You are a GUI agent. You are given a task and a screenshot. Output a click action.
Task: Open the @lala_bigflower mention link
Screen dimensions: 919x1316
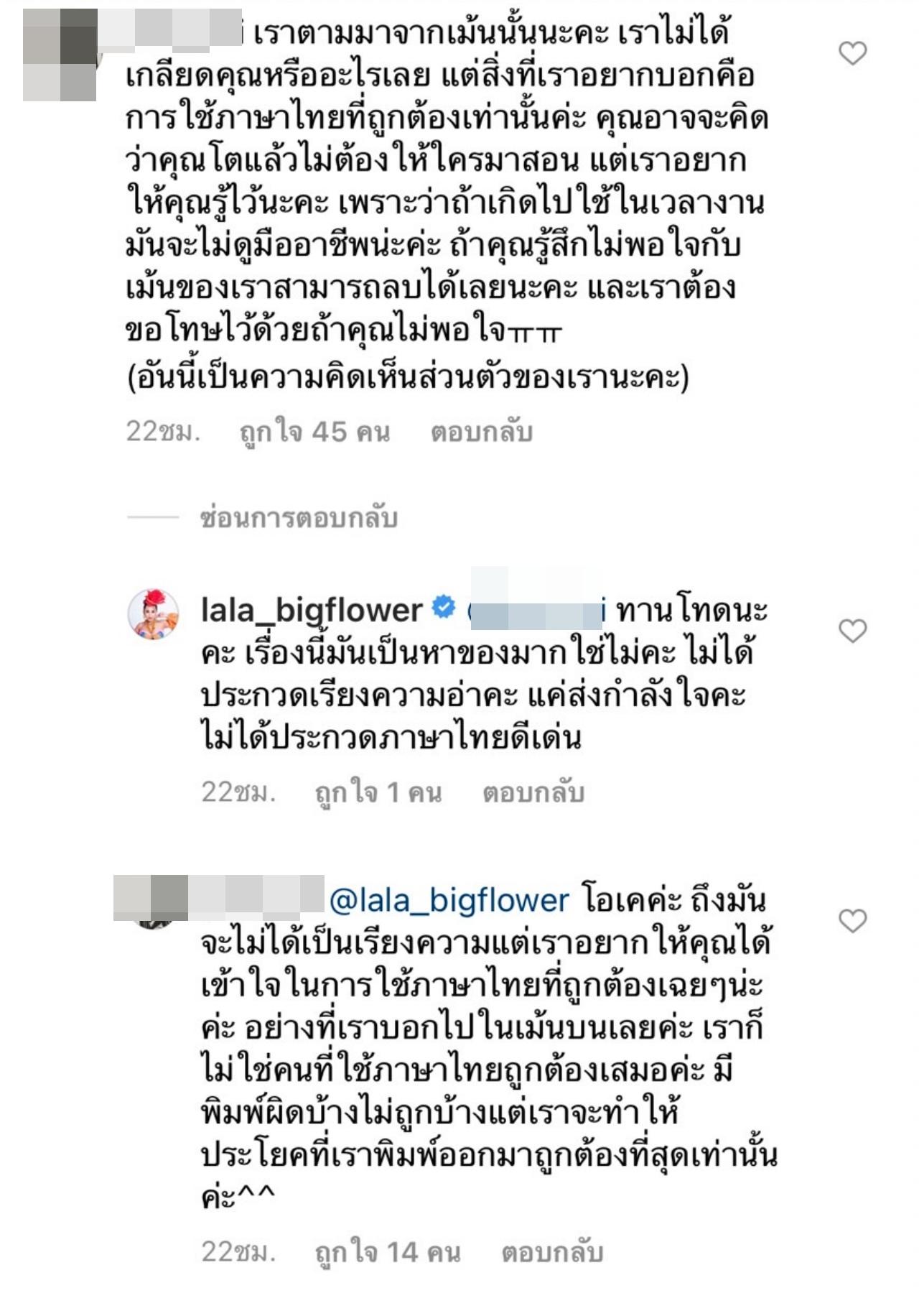449,901
